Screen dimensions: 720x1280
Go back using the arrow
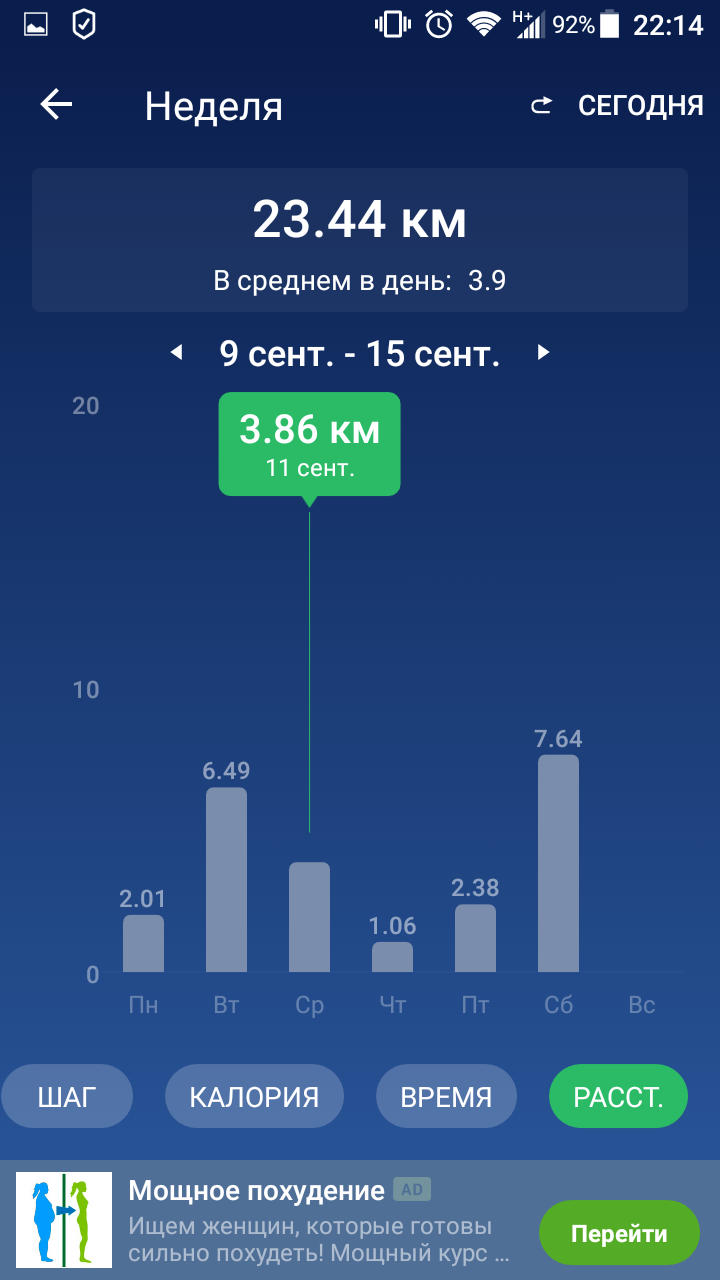(56, 105)
